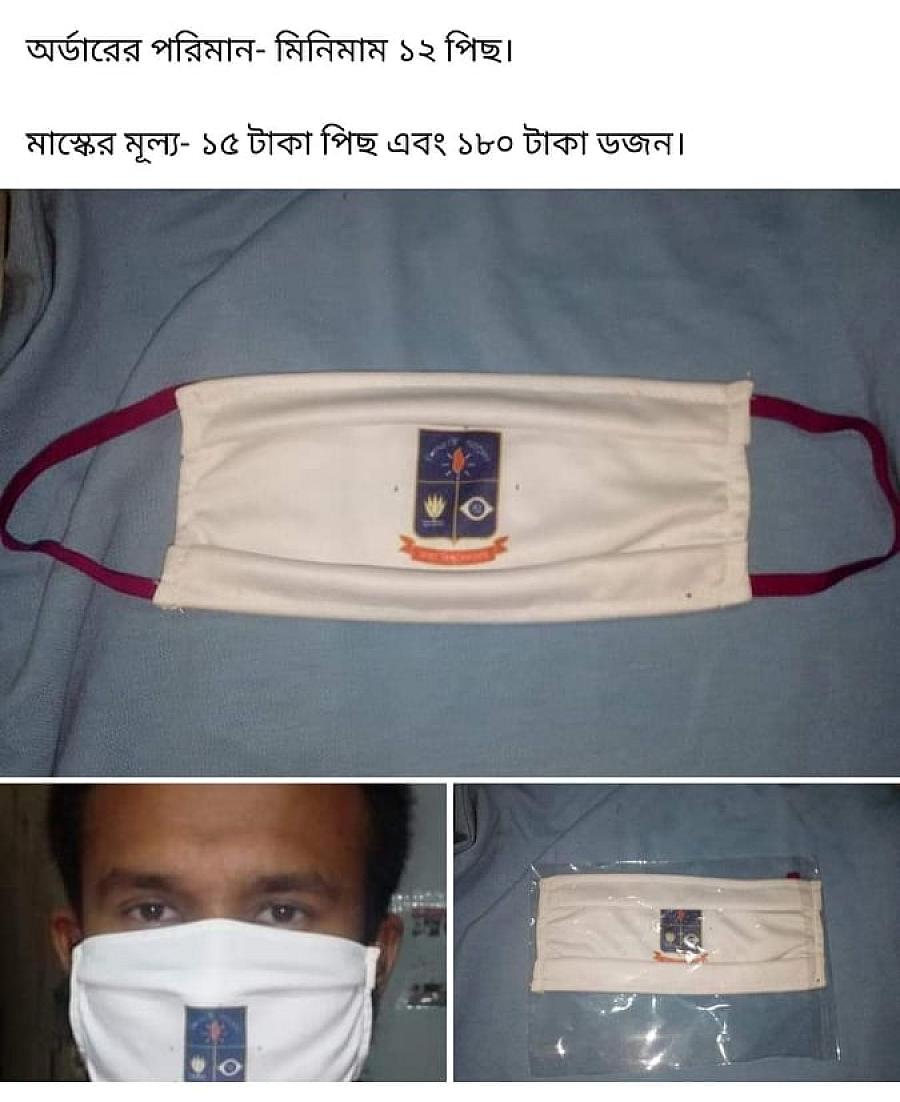Open the photo of the man wearing the mask
The height and width of the screenshot is (1102, 900).
point(223,932)
